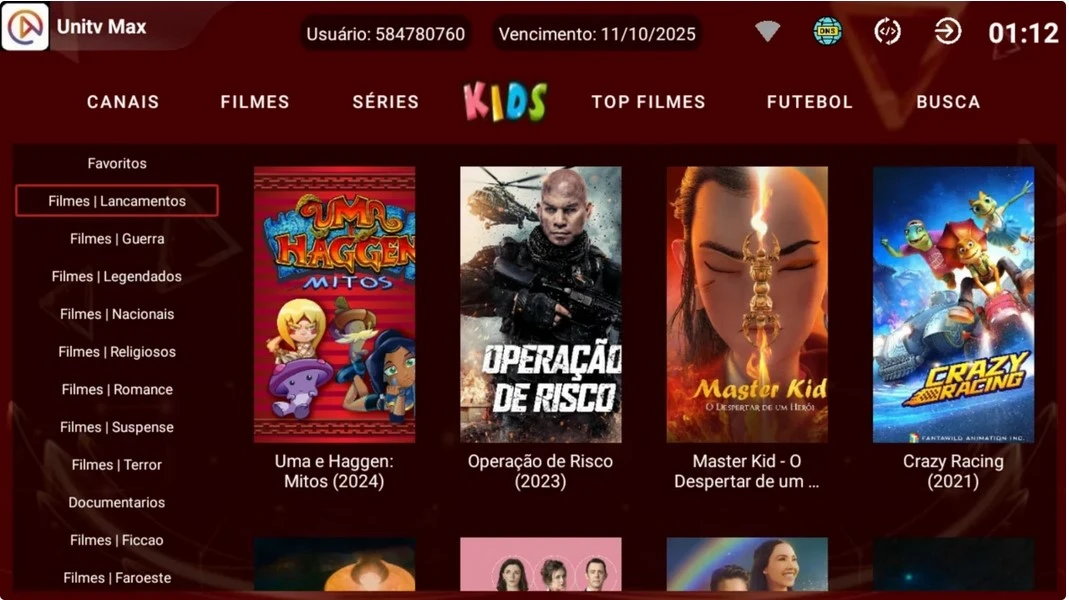The height and width of the screenshot is (600, 1069).
Task: Open the Kids section
Action: coord(505,102)
